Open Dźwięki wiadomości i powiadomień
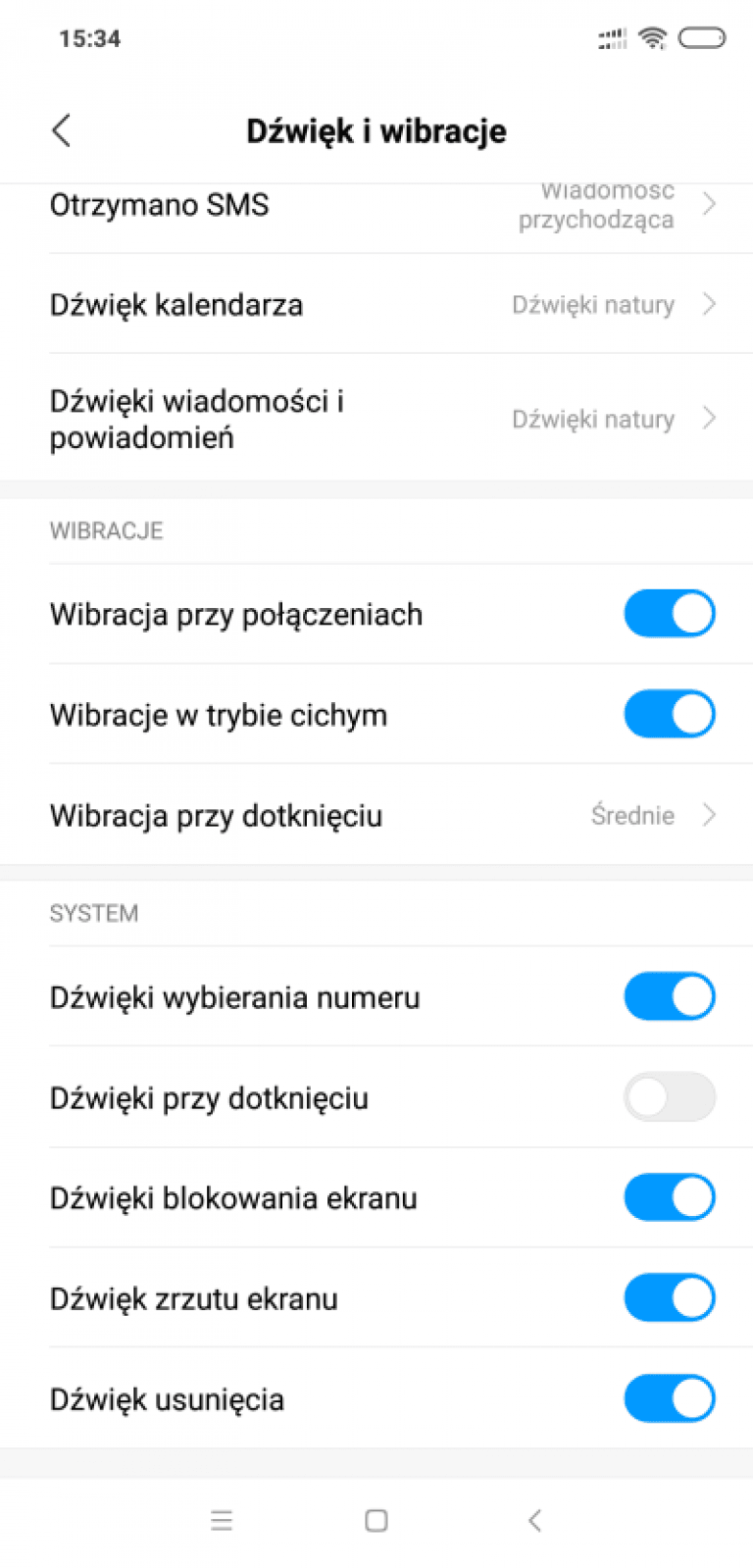Image resolution: width=753 pixels, height=1568 pixels. tap(376, 419)
